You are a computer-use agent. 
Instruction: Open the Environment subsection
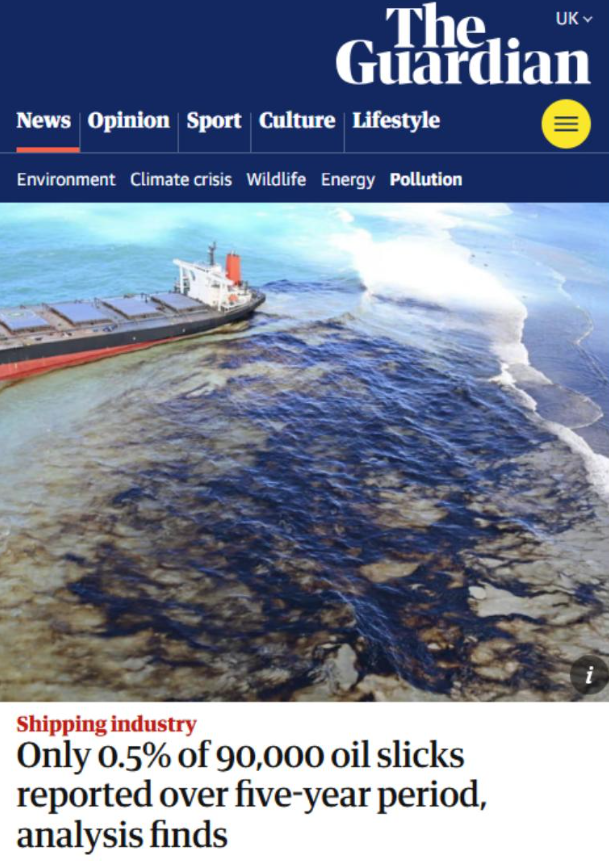point(66,180)
